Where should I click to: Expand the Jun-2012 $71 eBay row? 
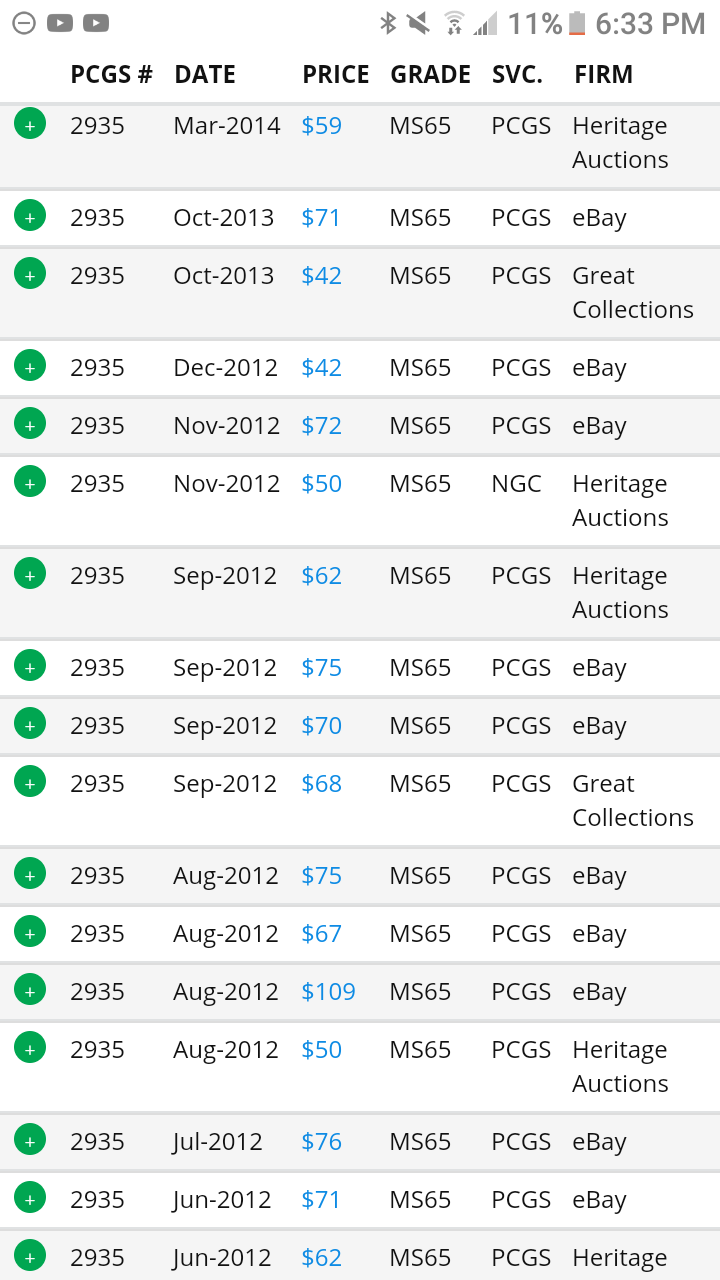click(30, 1198)
